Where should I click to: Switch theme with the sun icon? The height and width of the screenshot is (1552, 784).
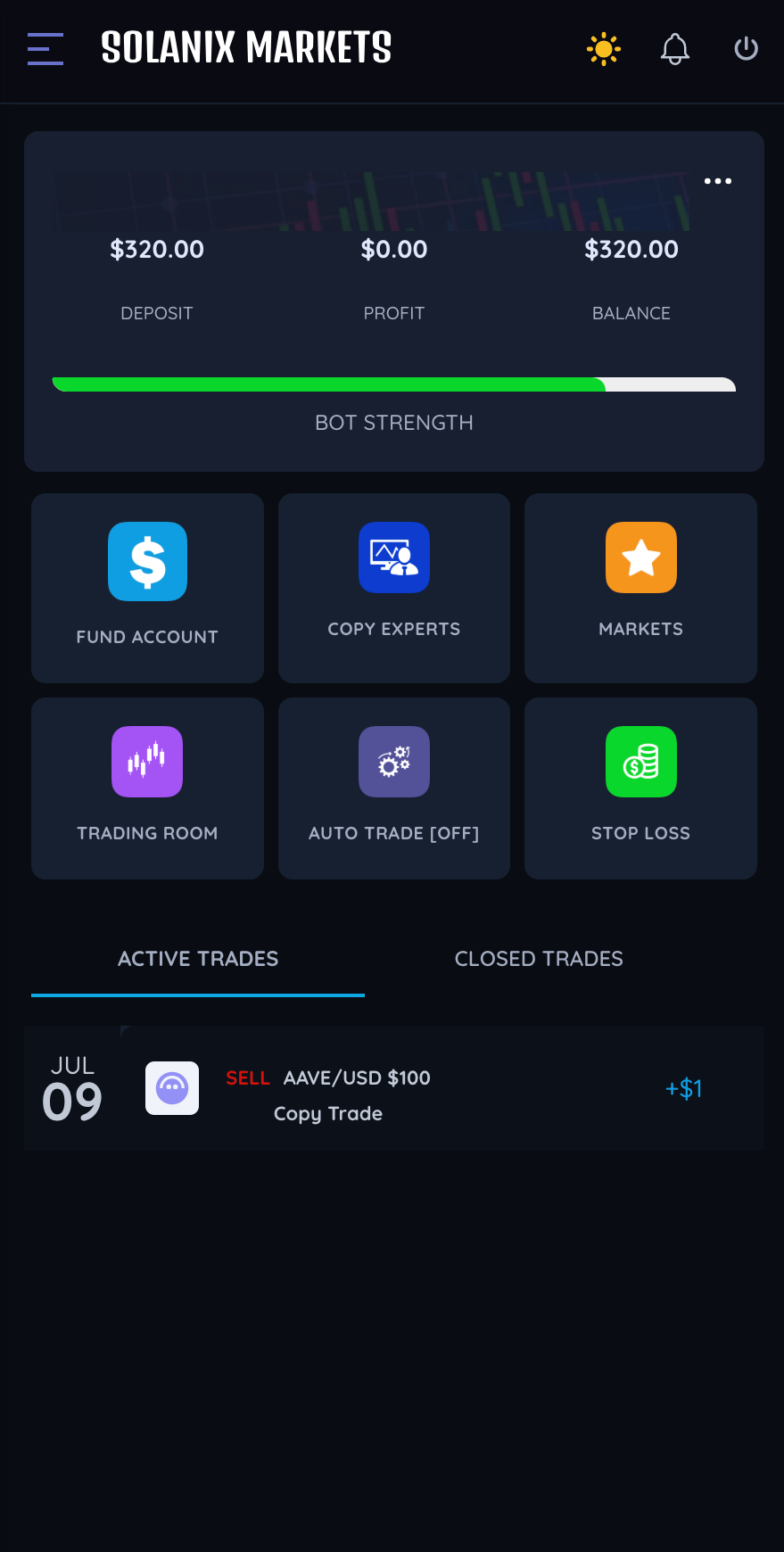(604, 49)
